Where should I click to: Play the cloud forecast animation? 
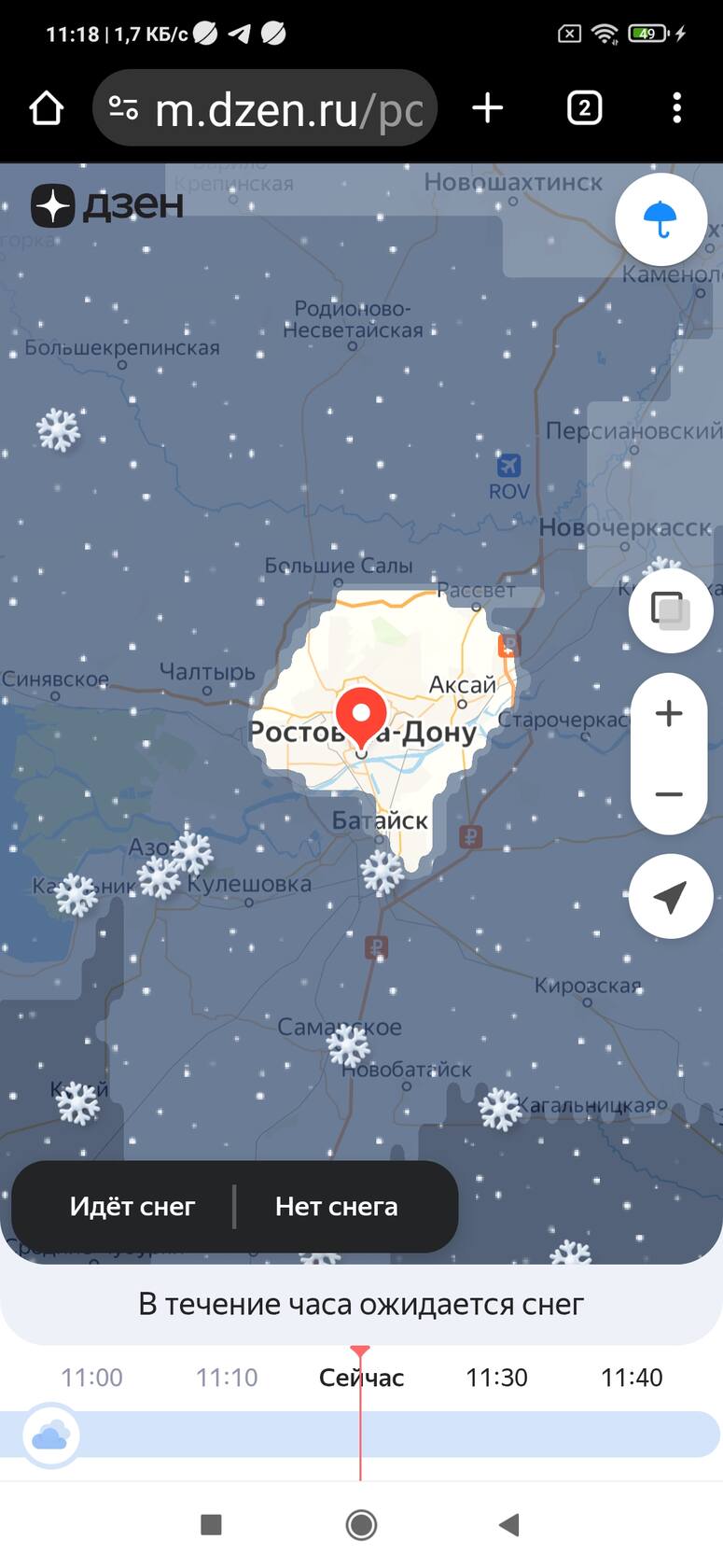(x=50, y=1435)
